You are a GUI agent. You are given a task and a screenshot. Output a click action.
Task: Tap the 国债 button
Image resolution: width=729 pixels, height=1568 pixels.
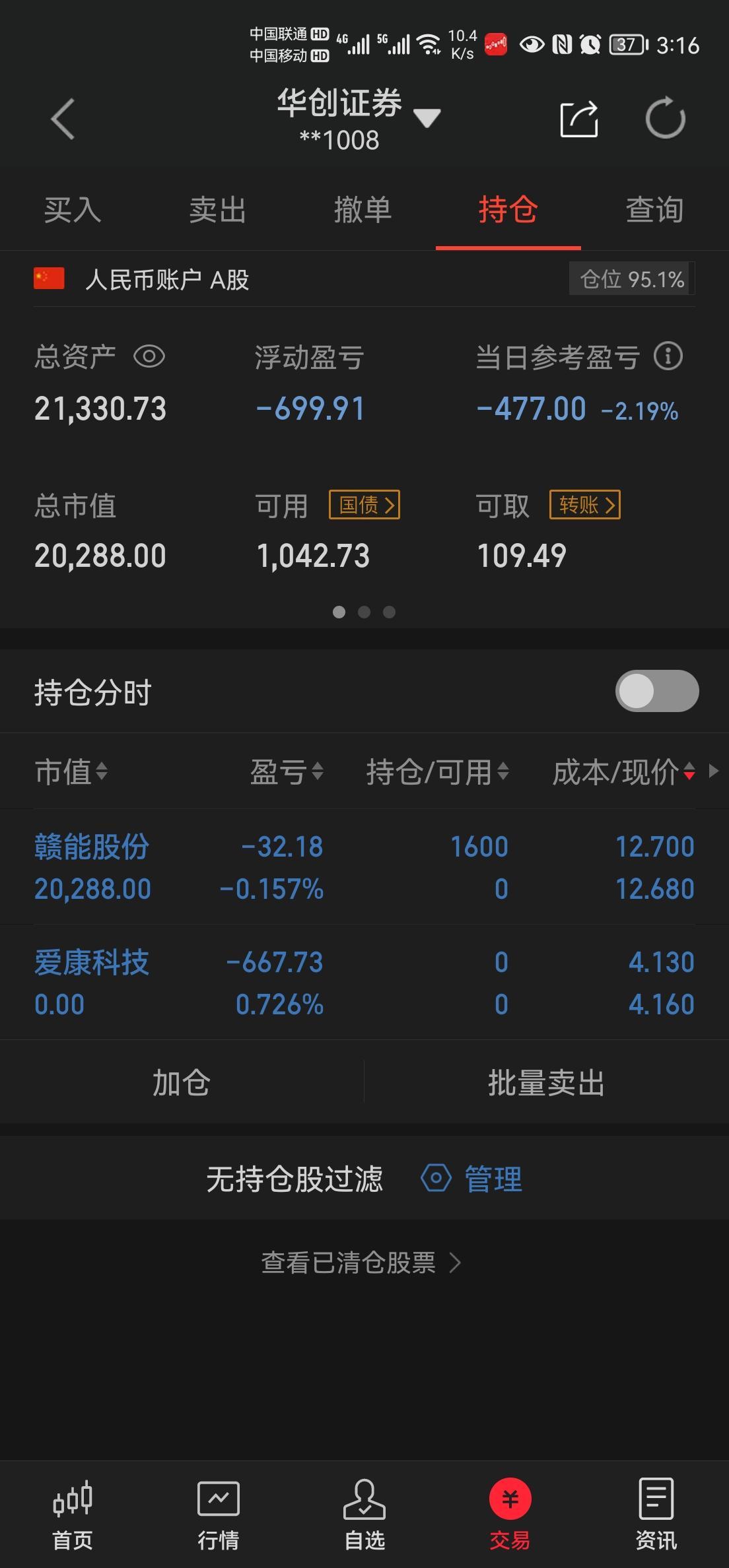364,506
